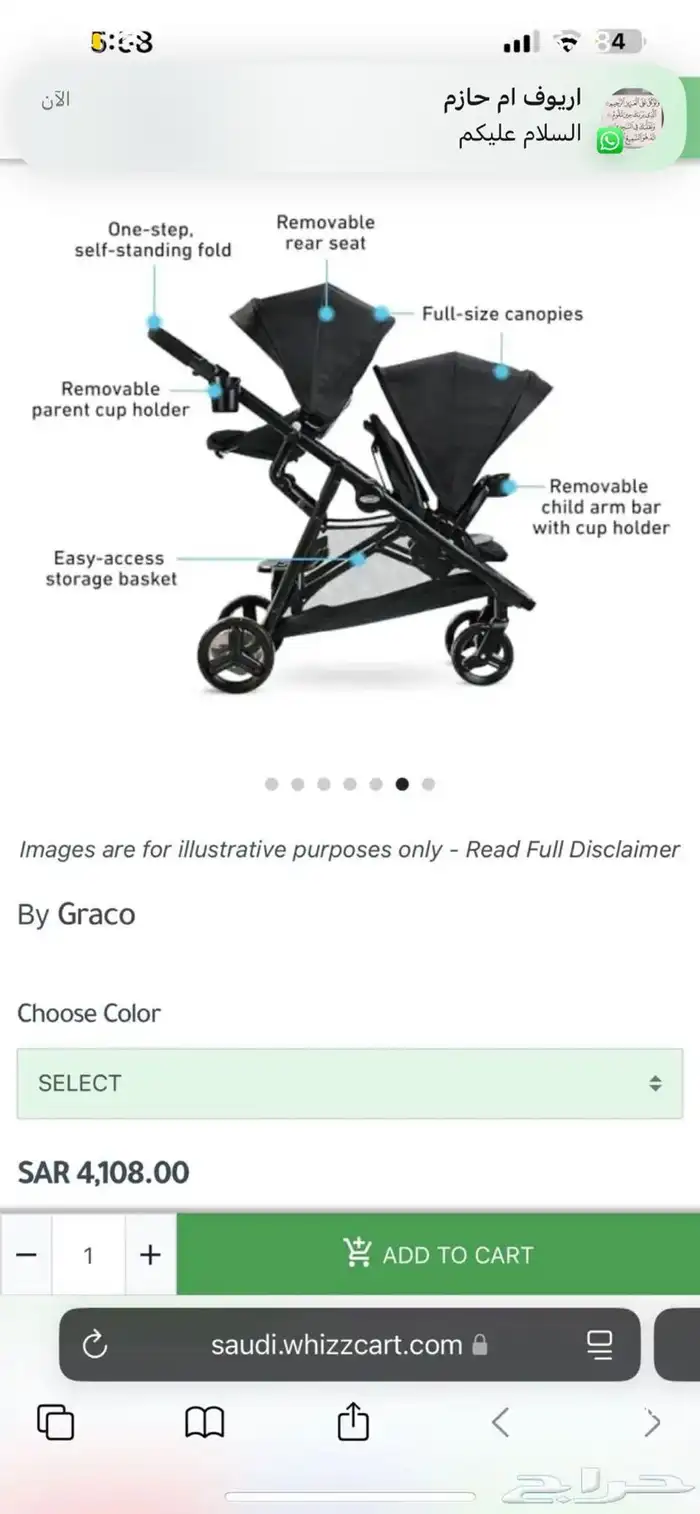Go back to the previous page

(501, 1421)
